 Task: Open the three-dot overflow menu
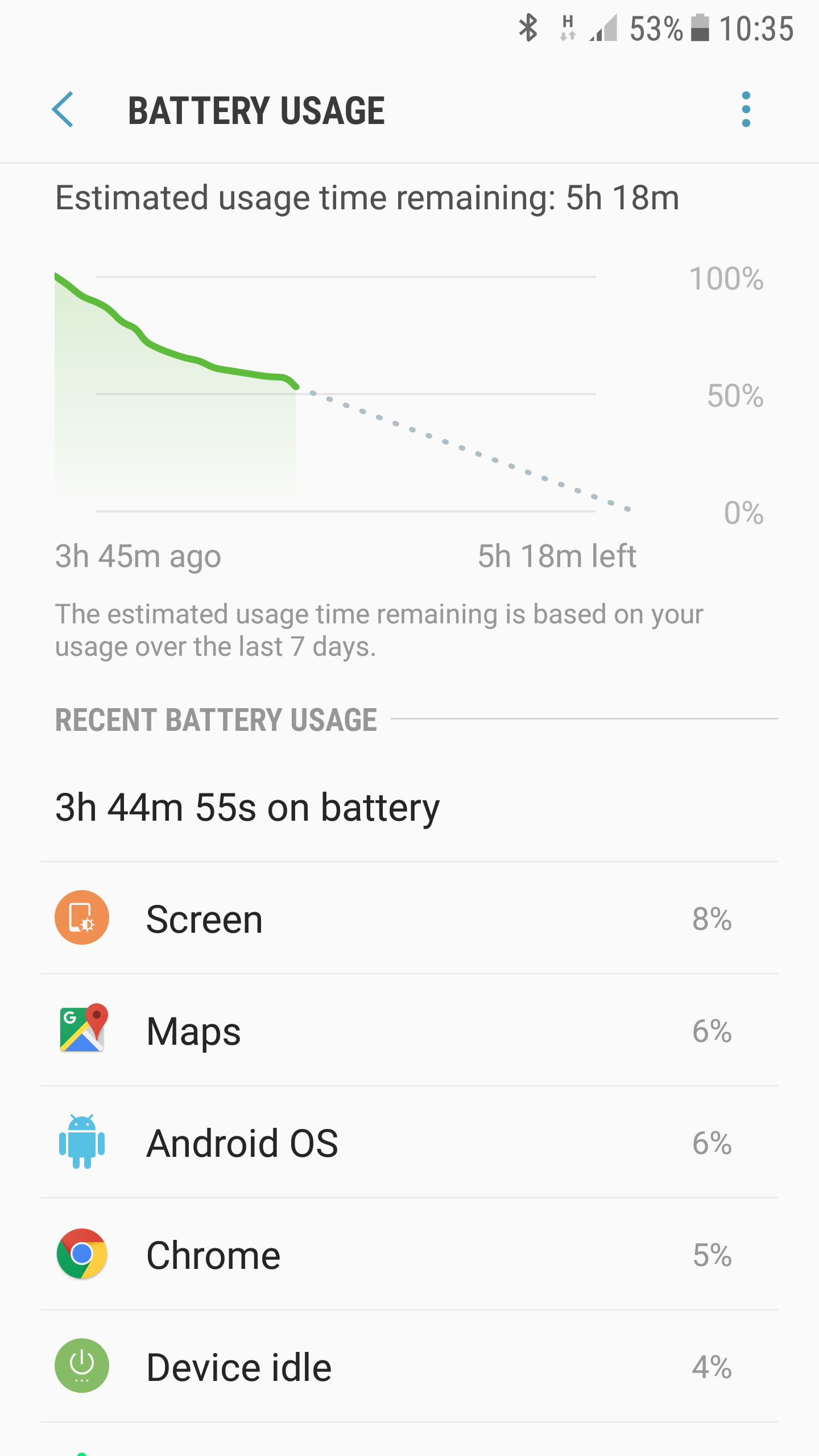[x=746, y=109]
